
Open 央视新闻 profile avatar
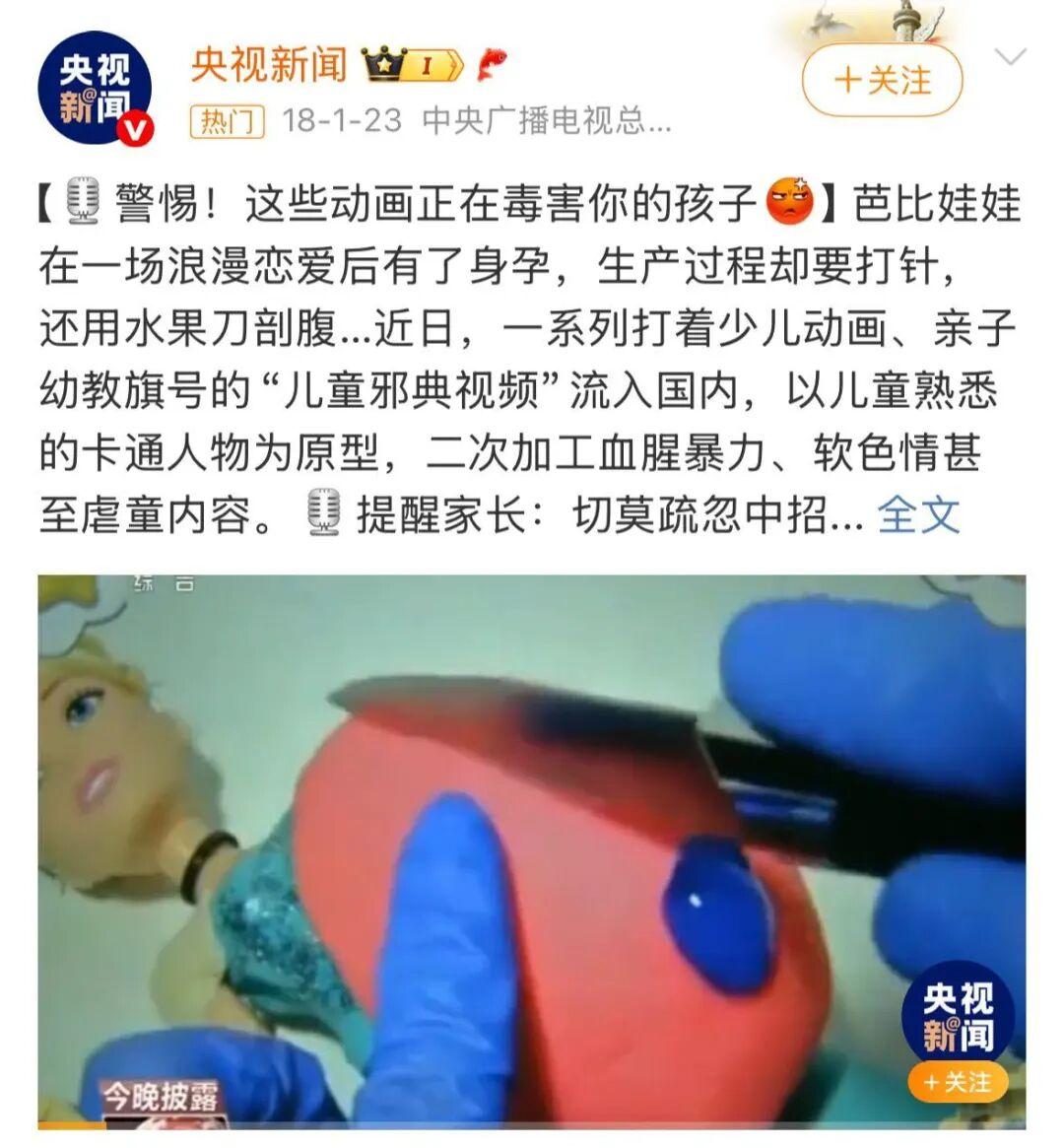[97, 87]
